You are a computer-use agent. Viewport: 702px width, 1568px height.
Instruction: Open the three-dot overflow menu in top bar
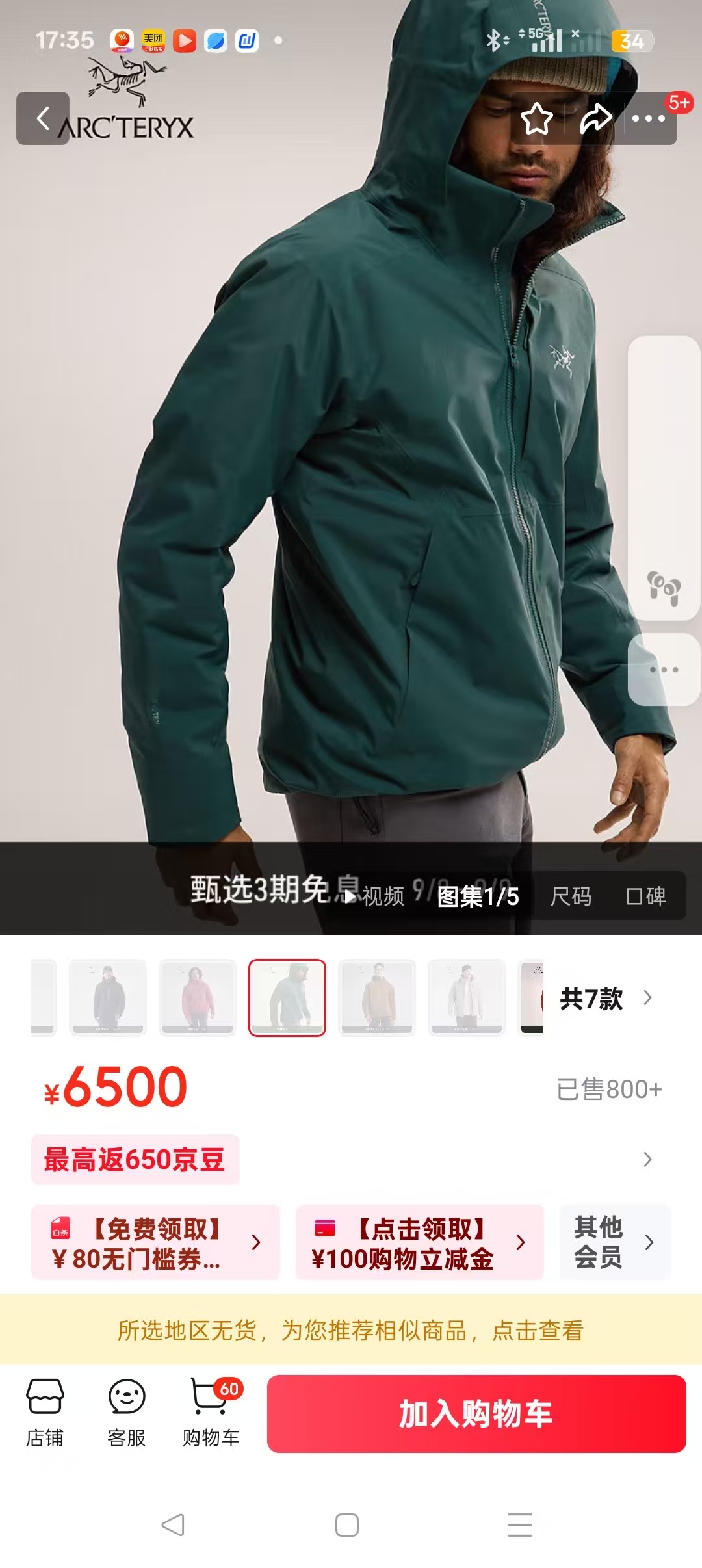648,118
